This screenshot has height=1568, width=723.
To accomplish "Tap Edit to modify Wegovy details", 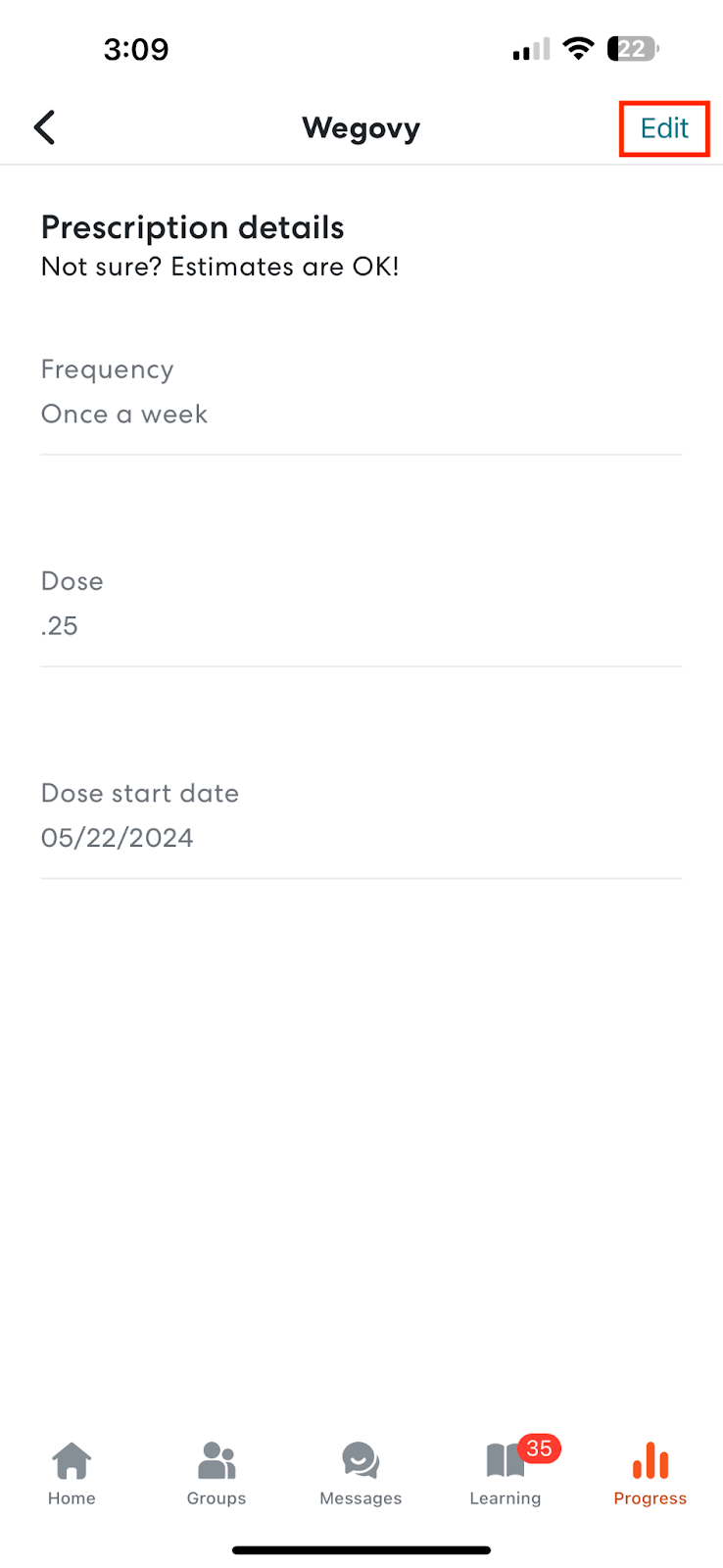I will point(664,128).
